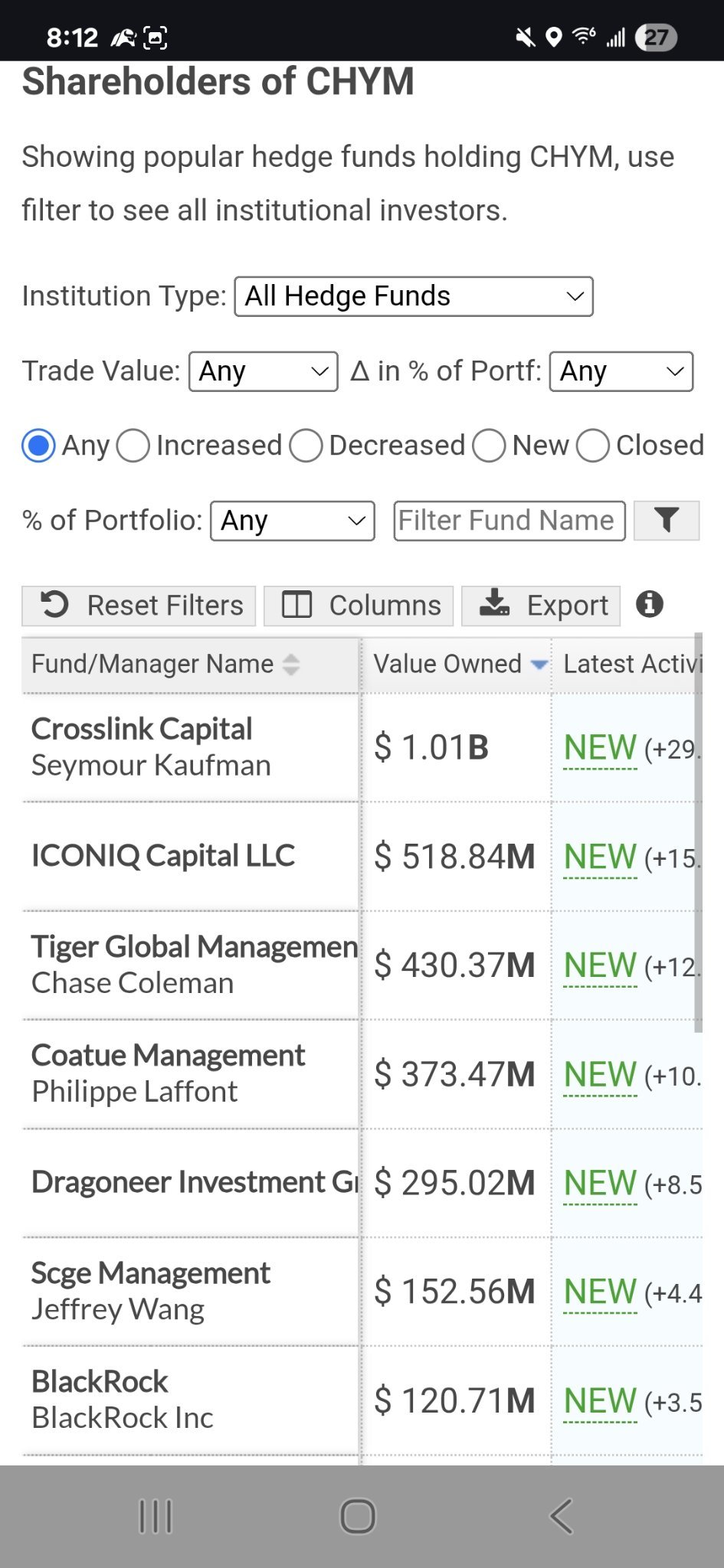Tap NEW activity link for Coatue Management
The height and width of the screenshot is (1568, 724).
point(601,1074)
